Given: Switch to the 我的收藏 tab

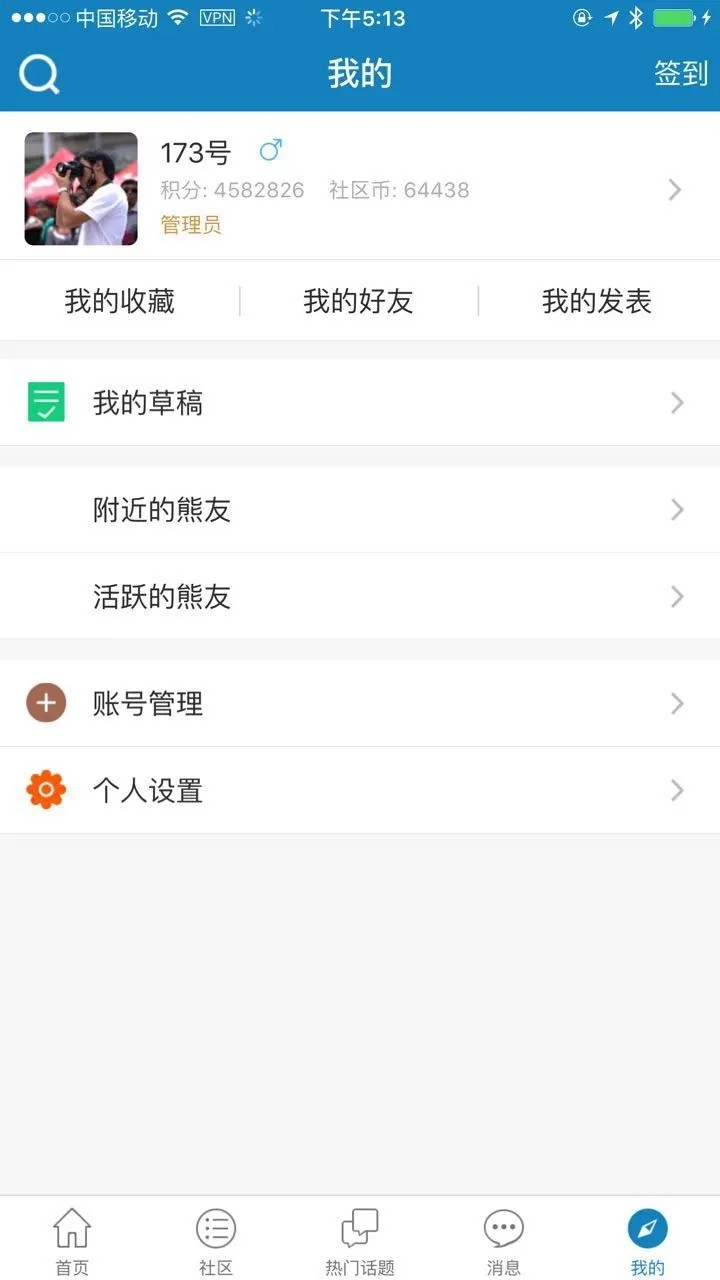Looking at the screenshot, I should (x=120, y=301).
